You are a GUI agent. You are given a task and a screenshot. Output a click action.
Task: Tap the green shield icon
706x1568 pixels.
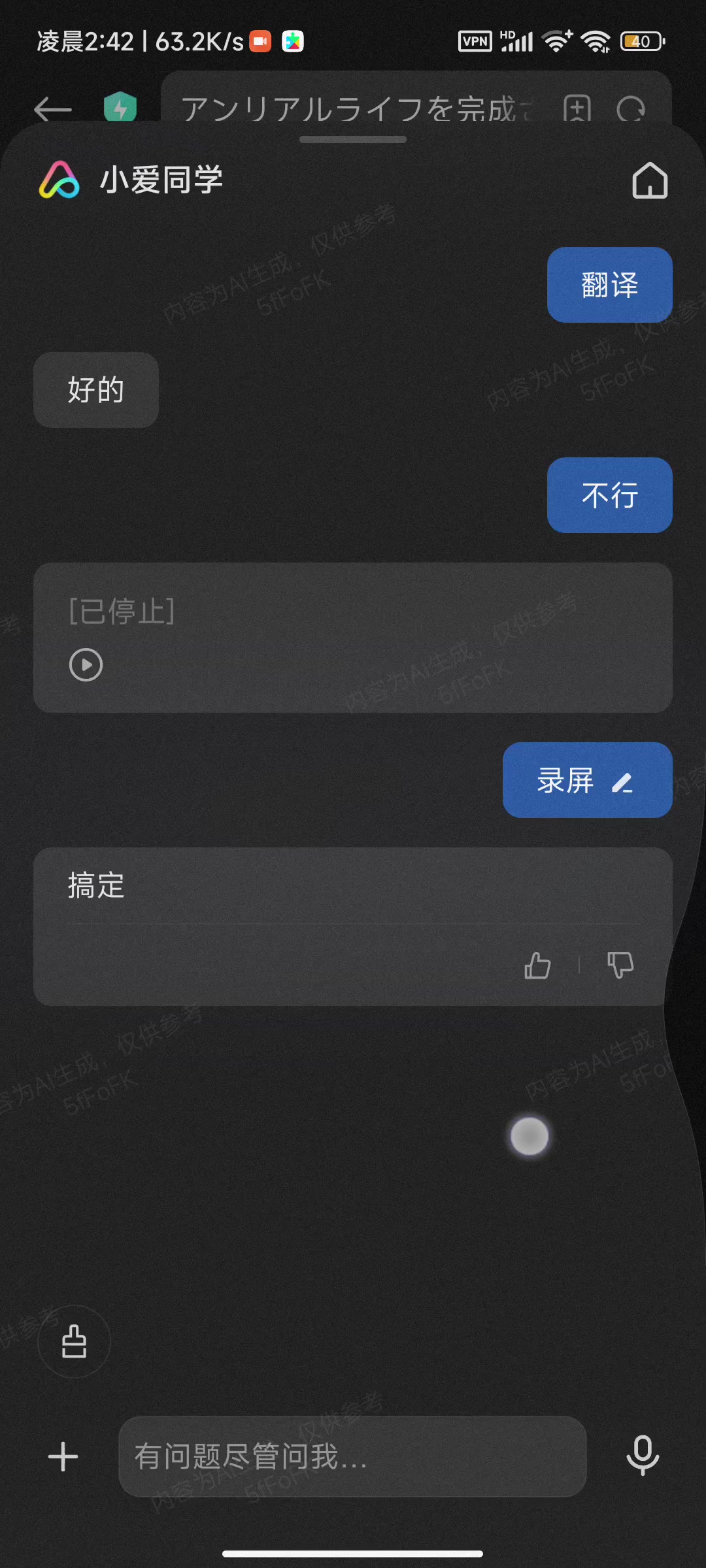pos(120,107)
